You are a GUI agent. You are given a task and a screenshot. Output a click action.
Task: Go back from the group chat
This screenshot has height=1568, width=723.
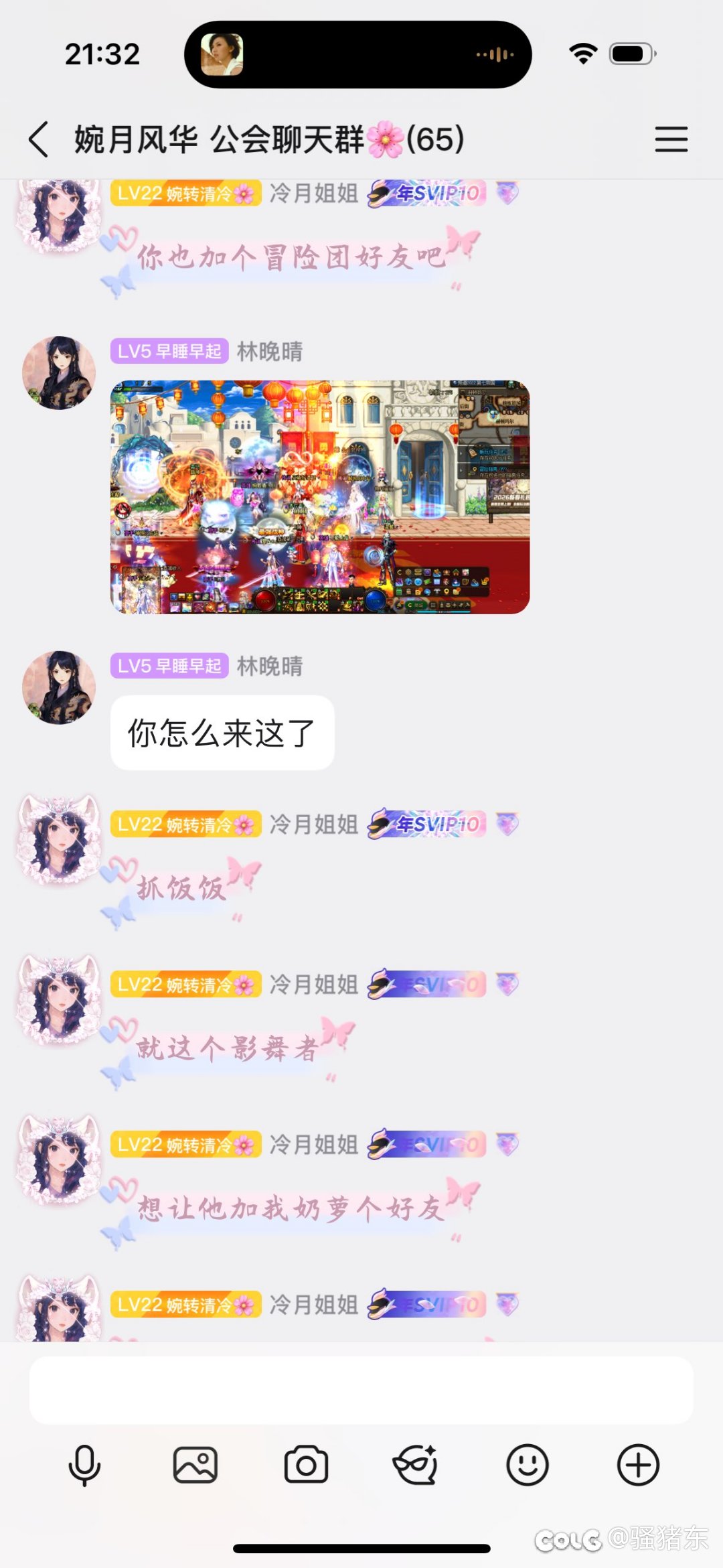[39, 139]
